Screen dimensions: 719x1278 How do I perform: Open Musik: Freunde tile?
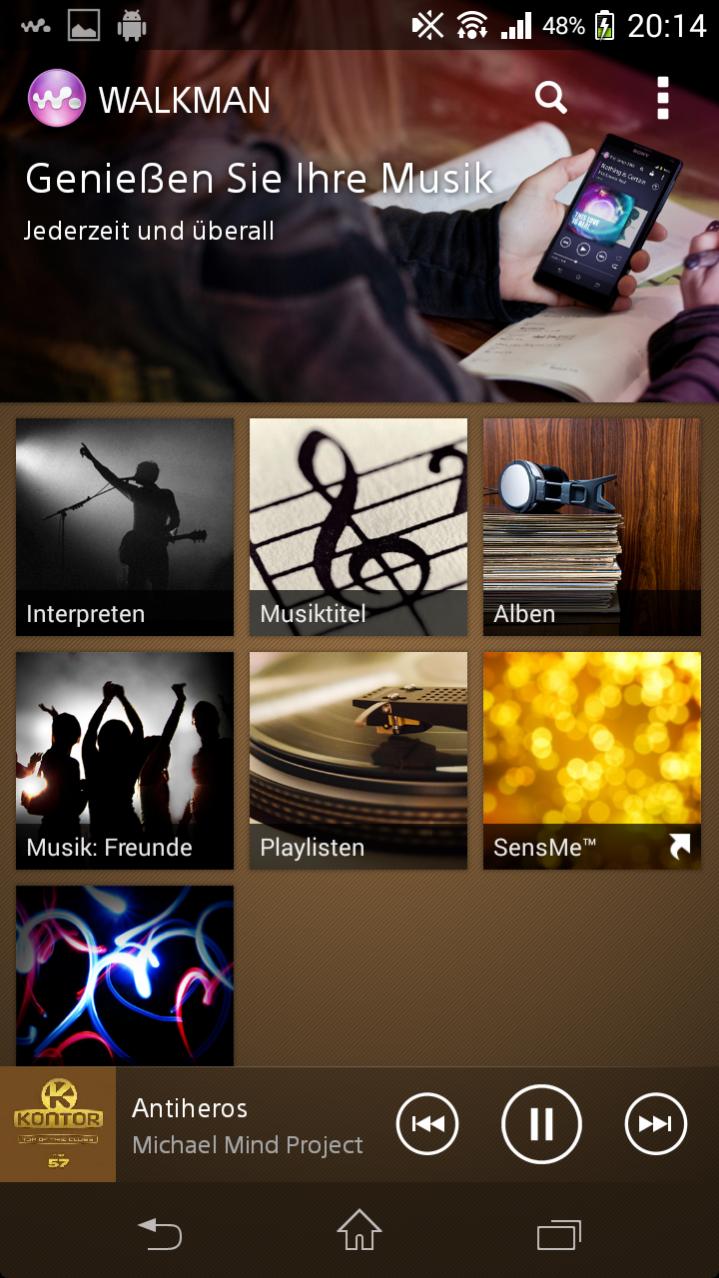125,760
